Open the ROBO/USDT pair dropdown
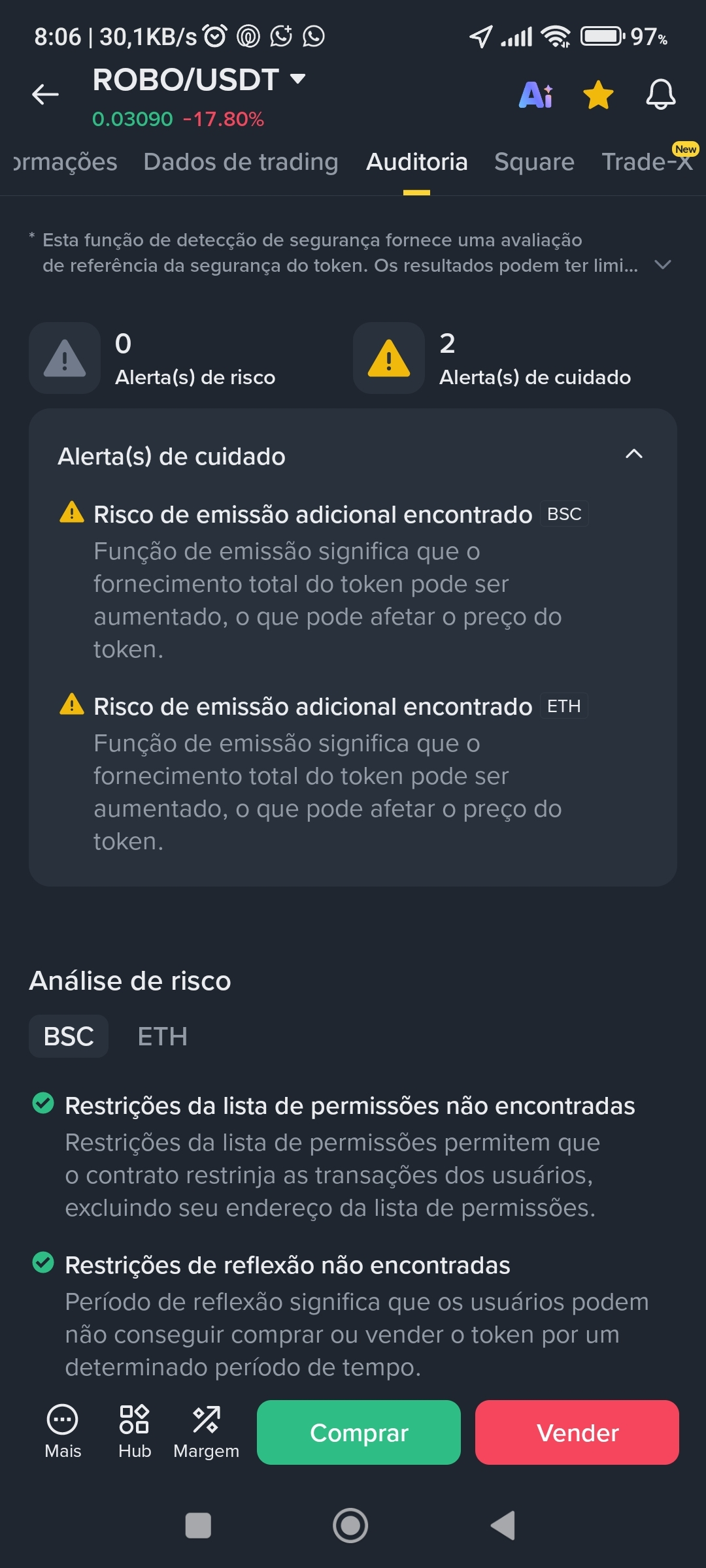Image resolution: width=706 pixels, height=1568 pixels. coord(297,80)
